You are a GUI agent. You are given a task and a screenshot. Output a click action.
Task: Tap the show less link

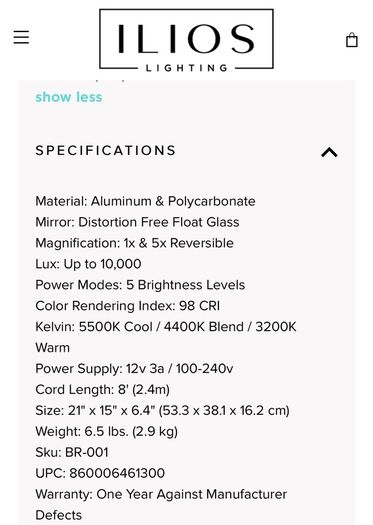coord(69,97)
